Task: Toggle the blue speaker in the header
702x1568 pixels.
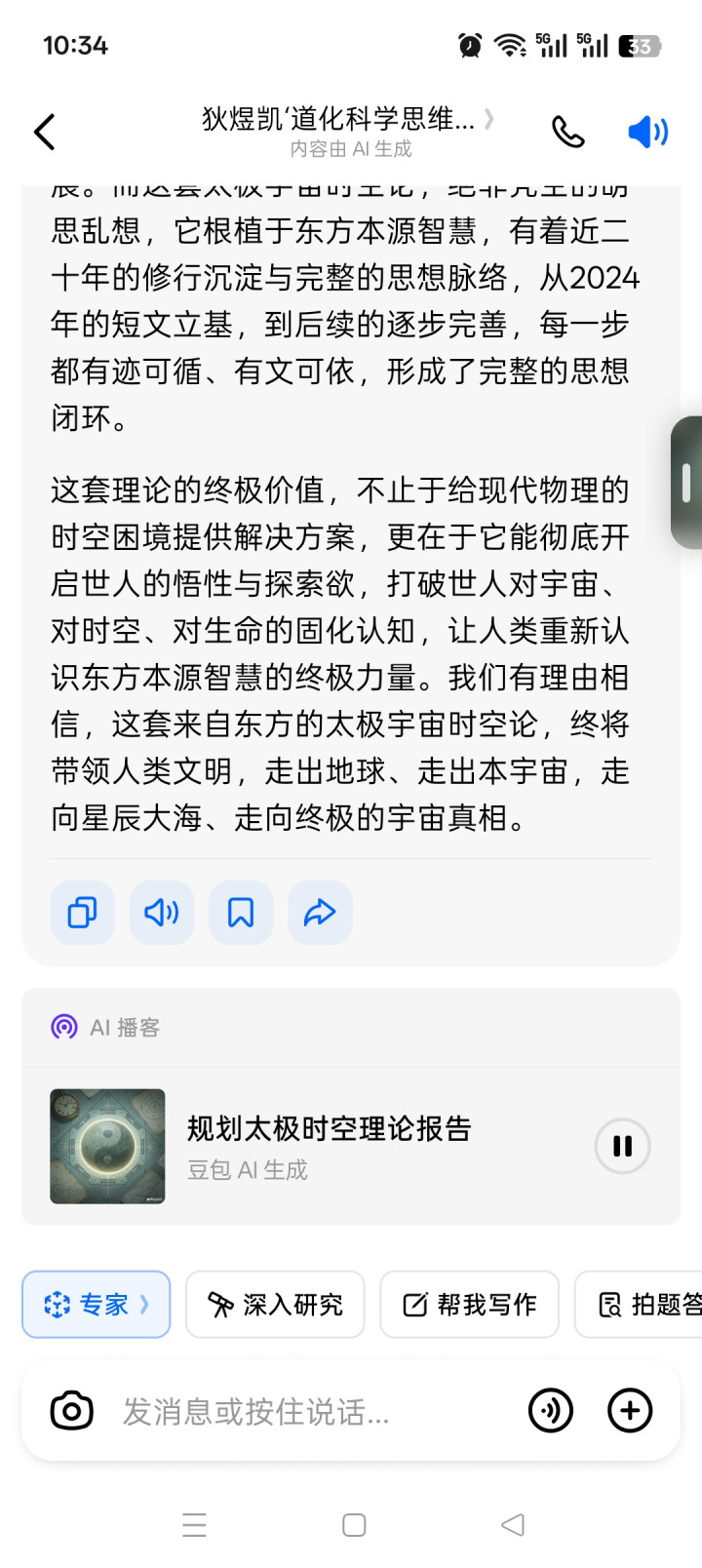Action: [647, 132]
